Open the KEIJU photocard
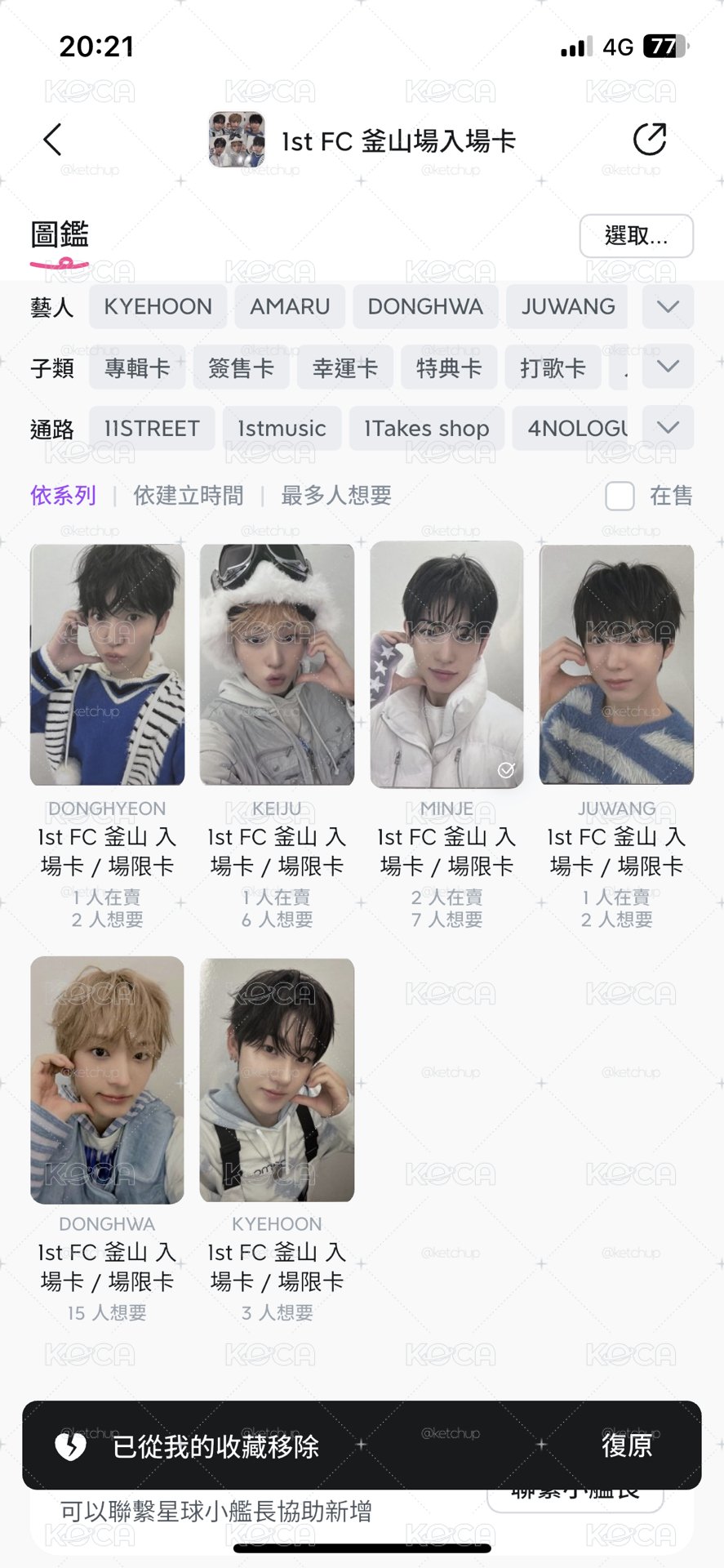This screenshot has height=1568, width=724. 277,665
